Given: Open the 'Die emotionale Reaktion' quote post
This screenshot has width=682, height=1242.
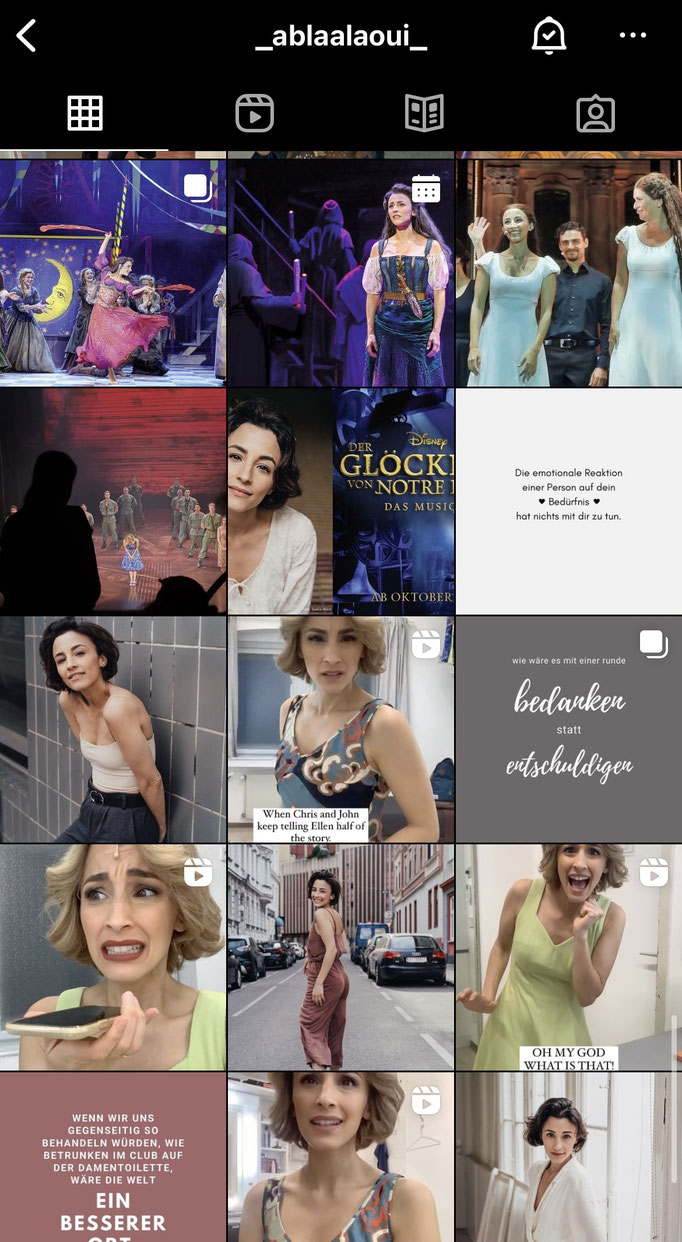Looking at the screenshot, I should point(569,501).
